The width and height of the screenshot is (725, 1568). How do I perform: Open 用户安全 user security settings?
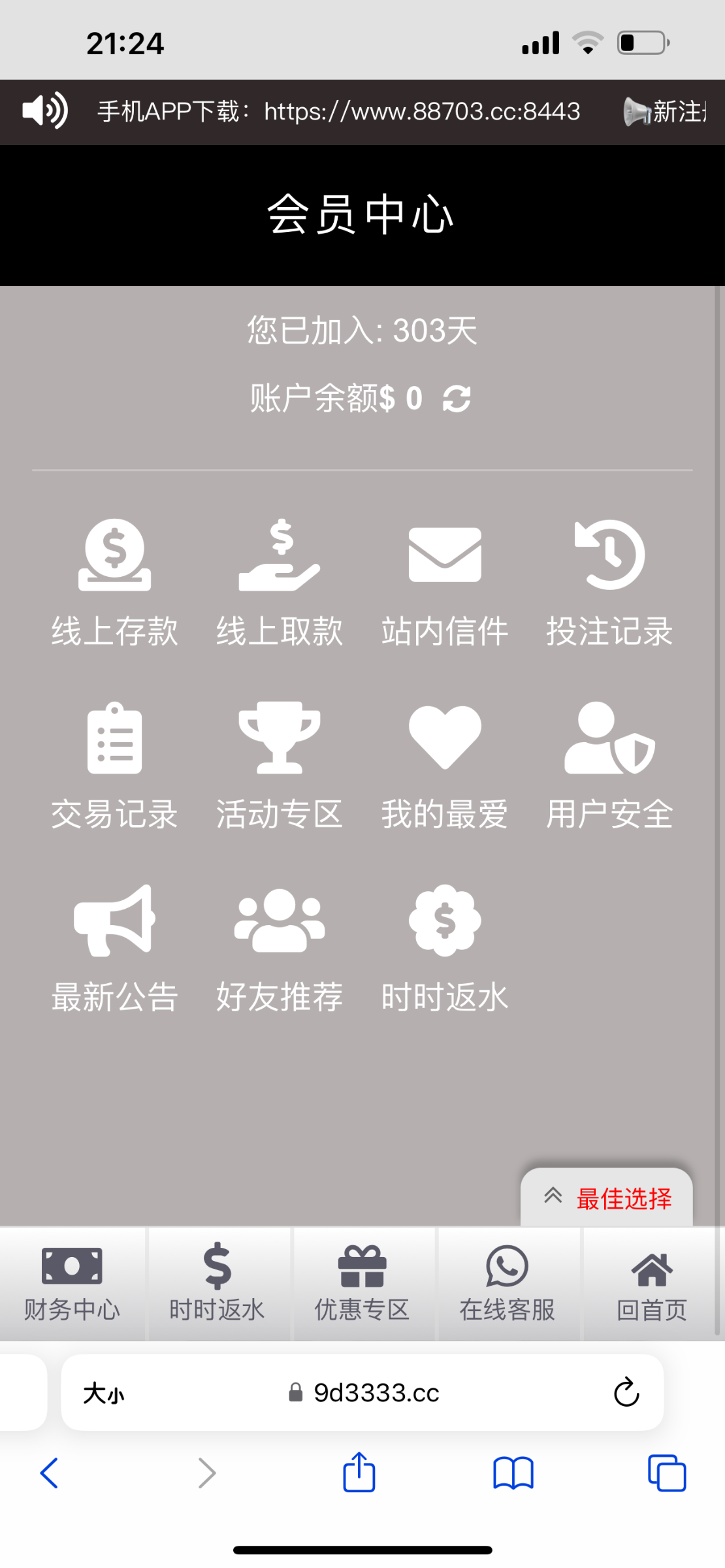(609, 766)
